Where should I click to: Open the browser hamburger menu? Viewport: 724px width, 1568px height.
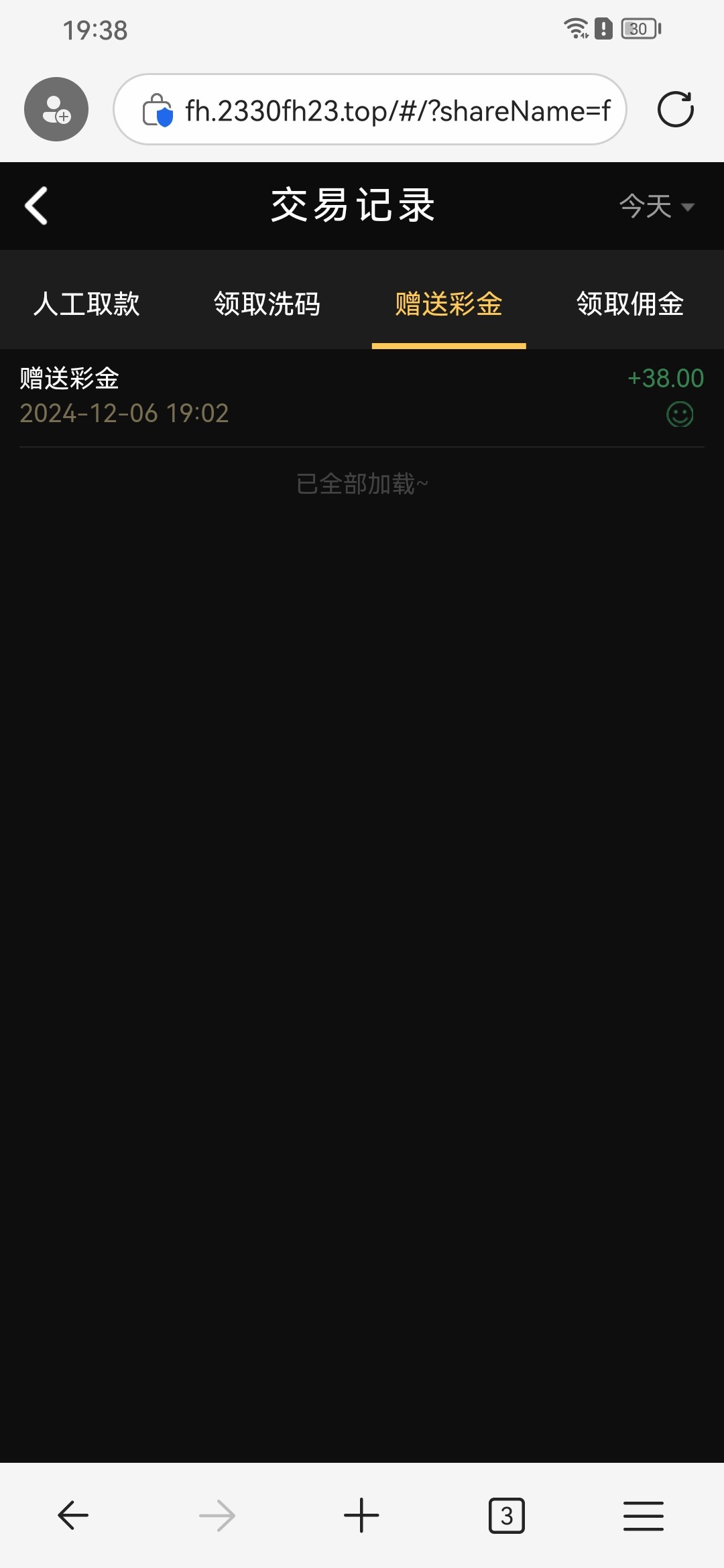(643, 1515)
